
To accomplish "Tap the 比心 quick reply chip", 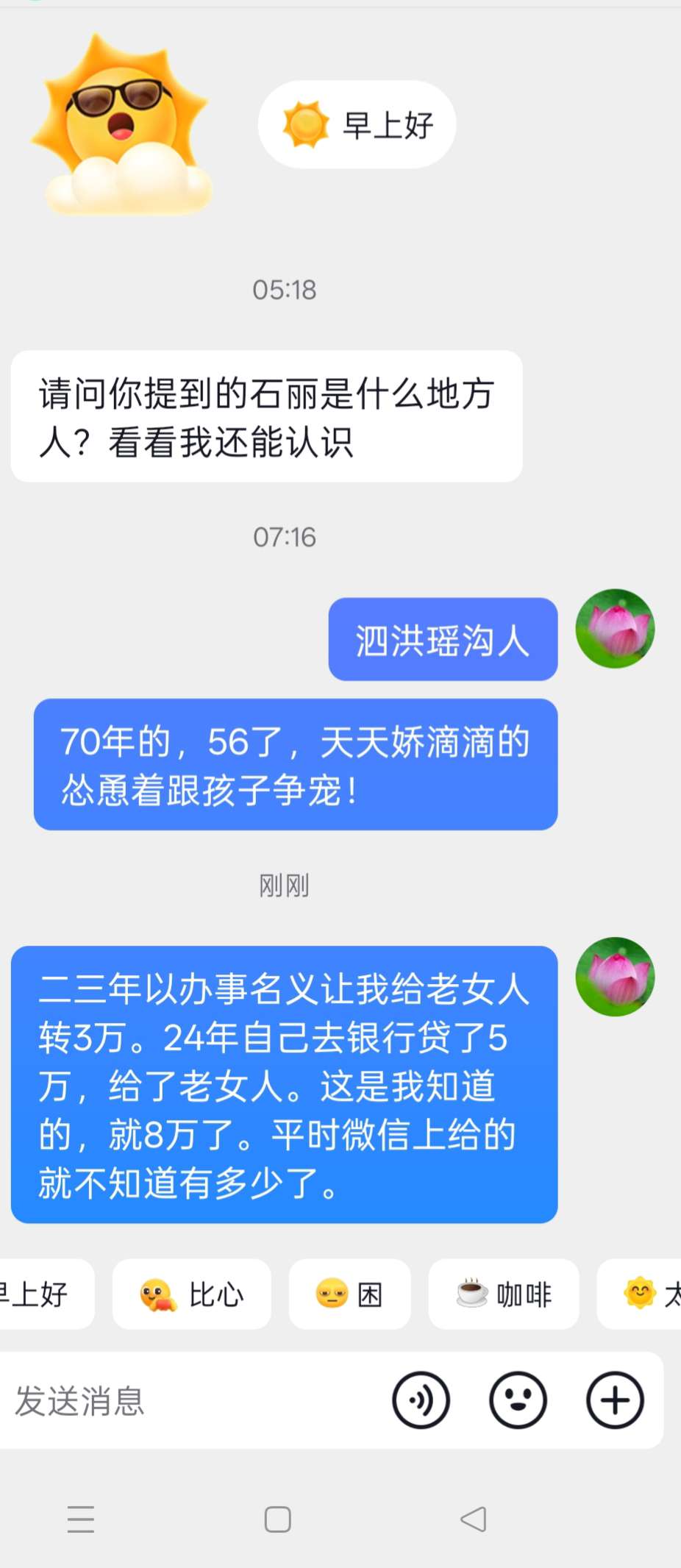I will (191, 1294).
